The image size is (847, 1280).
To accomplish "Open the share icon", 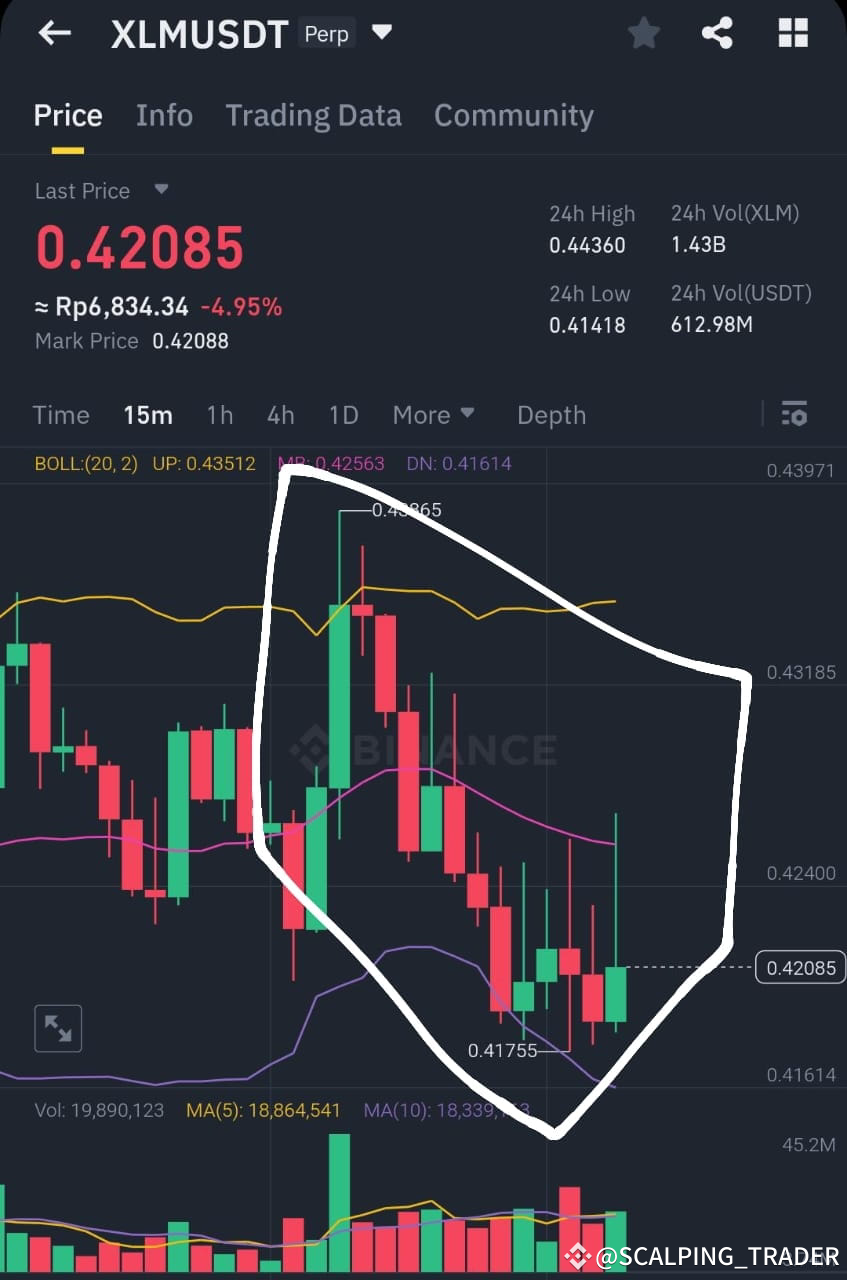I will (718, 33).
